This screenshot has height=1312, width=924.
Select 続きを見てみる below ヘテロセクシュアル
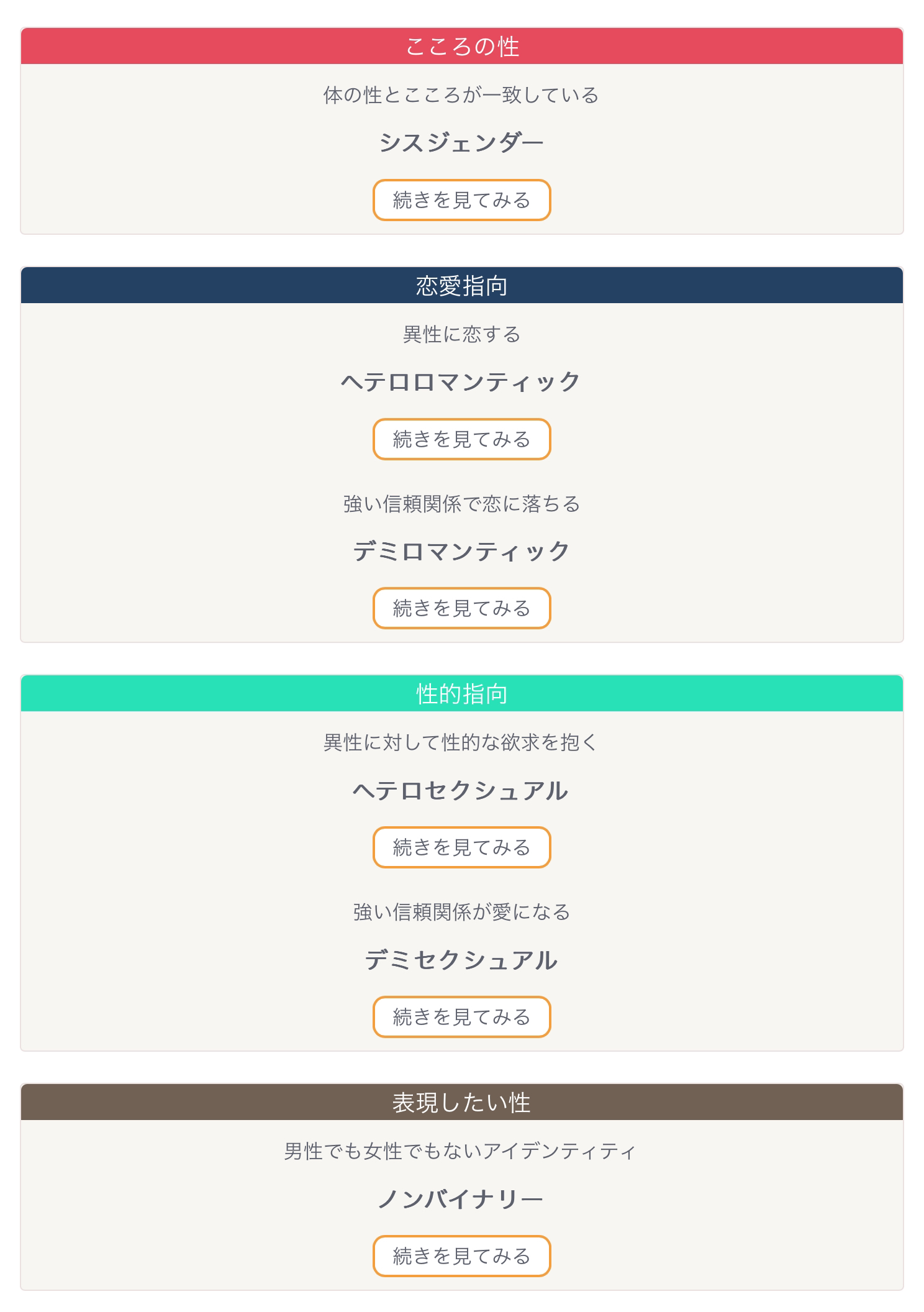click(x=461, y=847)
